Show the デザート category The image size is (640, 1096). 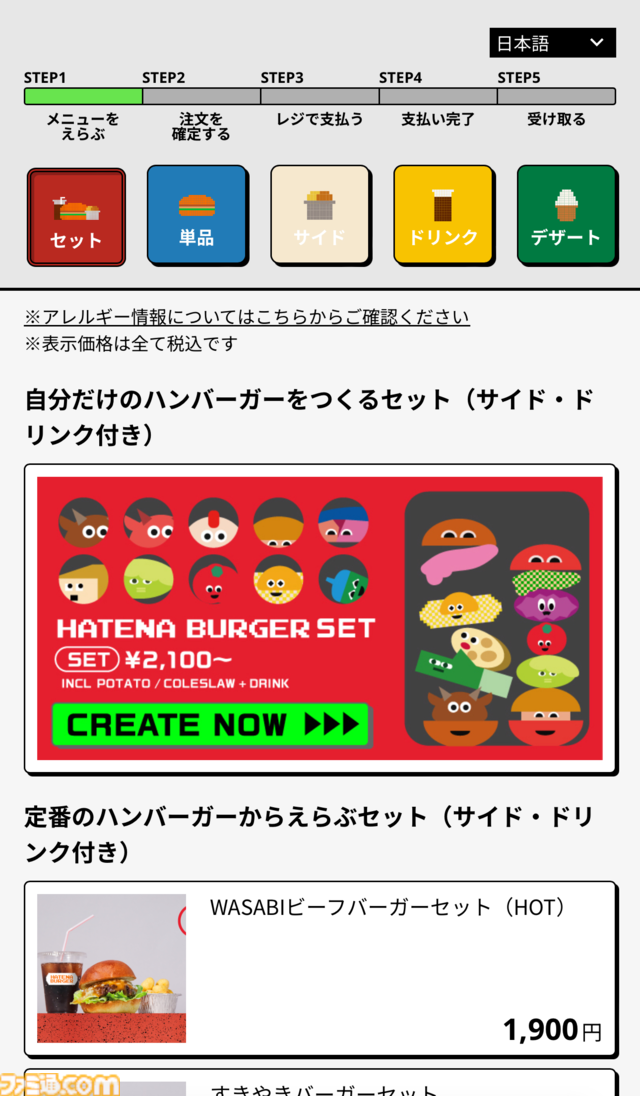tap(566, 215)
